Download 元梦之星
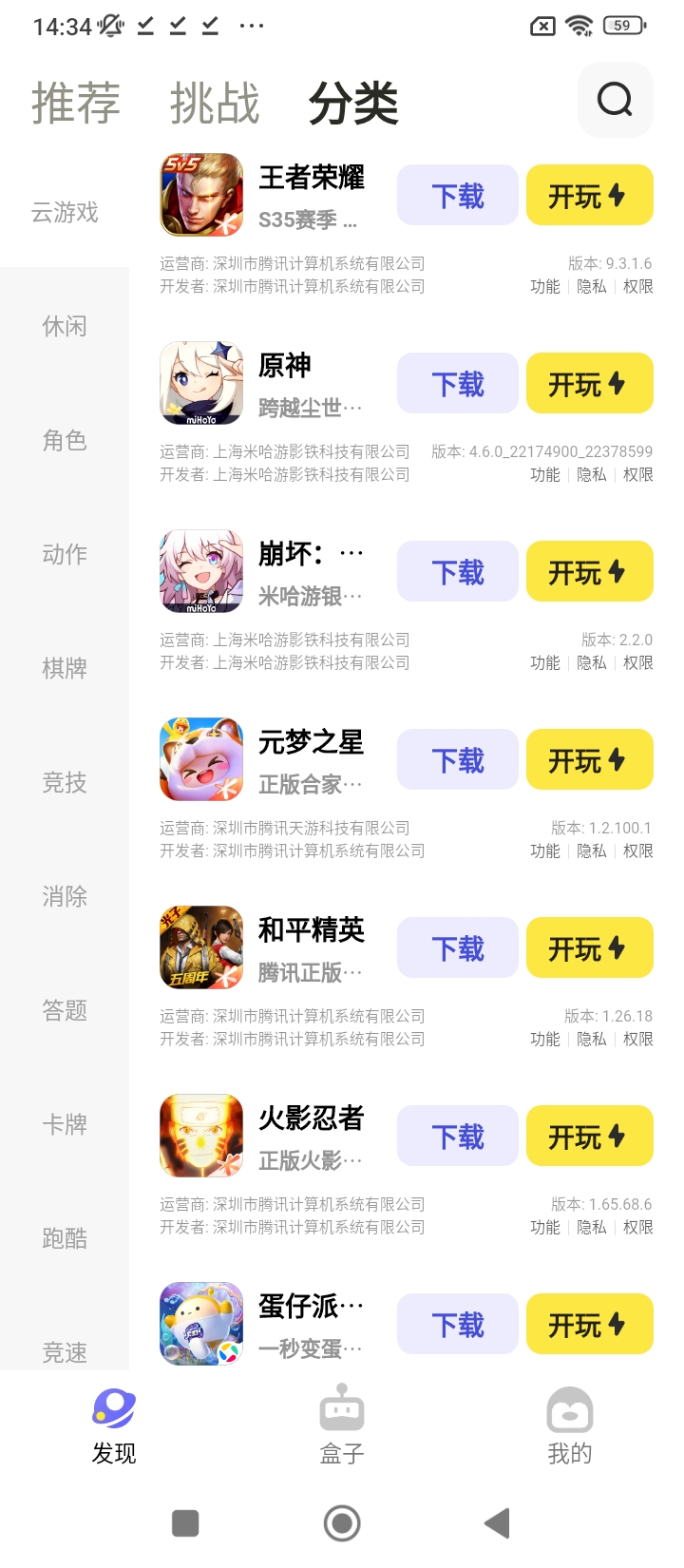The height and width of the screenshot is (1568, 684). 457,760
